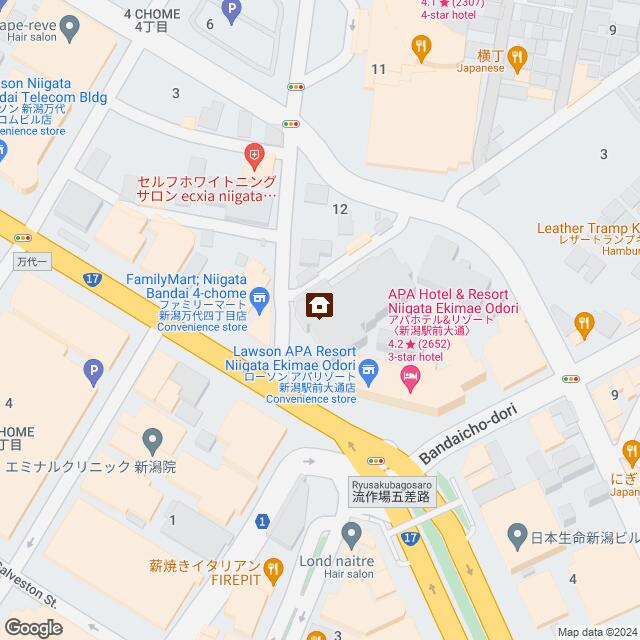This screenshot has height=640, width=640.
Task: Open the Leather Tramp hamburger restaurant pin
Action: tap(586, 322)
